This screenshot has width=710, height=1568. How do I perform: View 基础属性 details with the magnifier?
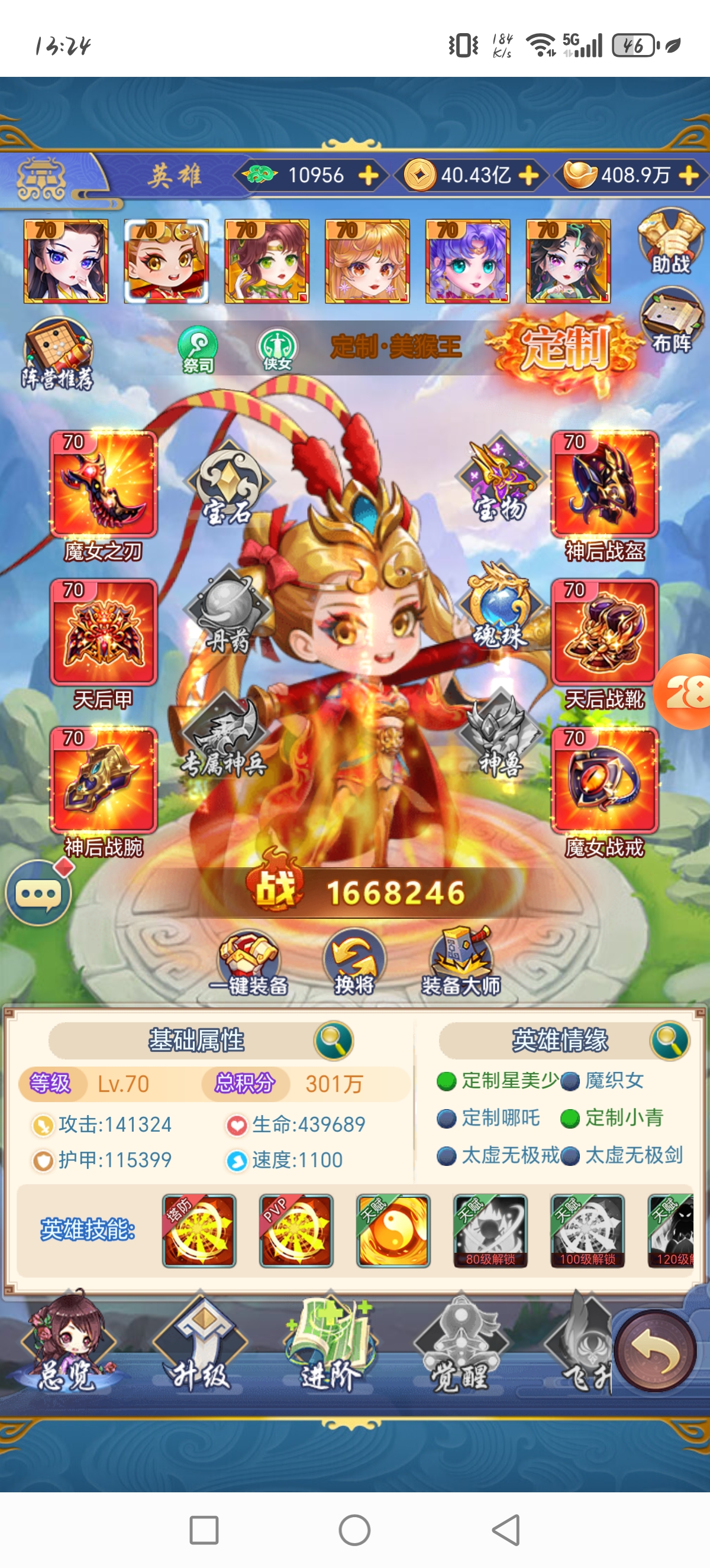pos(333,1041)
